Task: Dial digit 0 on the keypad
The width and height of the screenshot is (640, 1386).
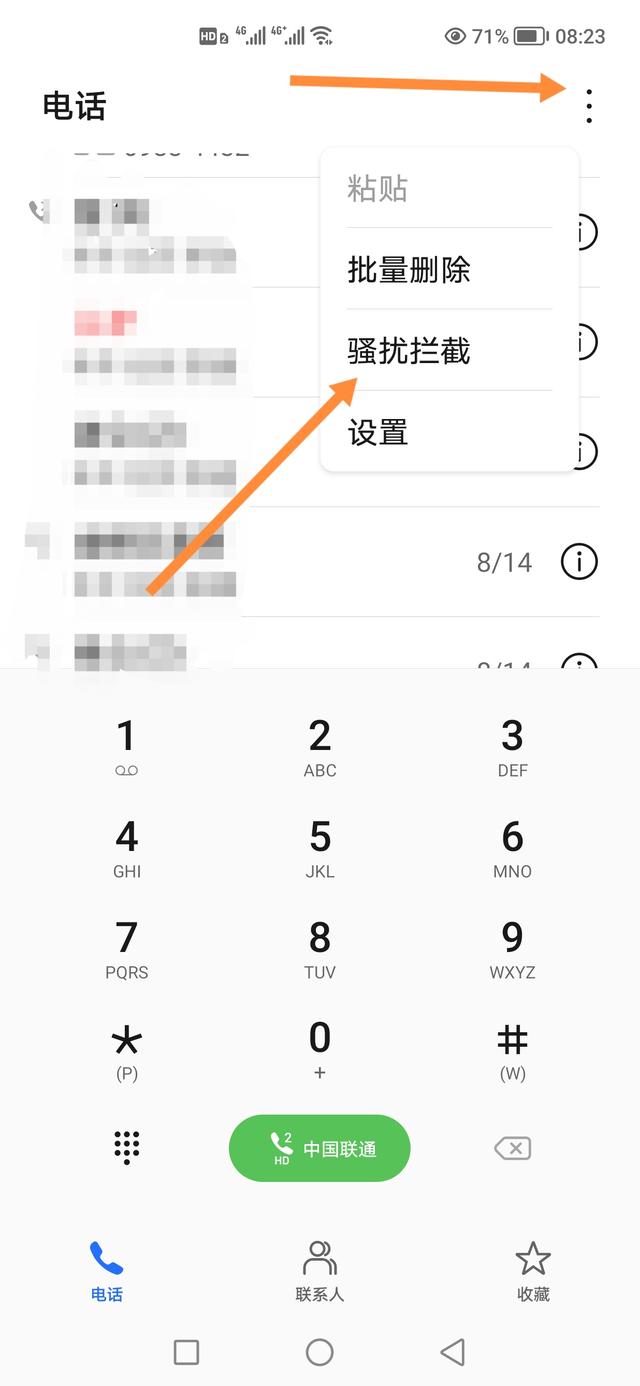Action: 320,1050
